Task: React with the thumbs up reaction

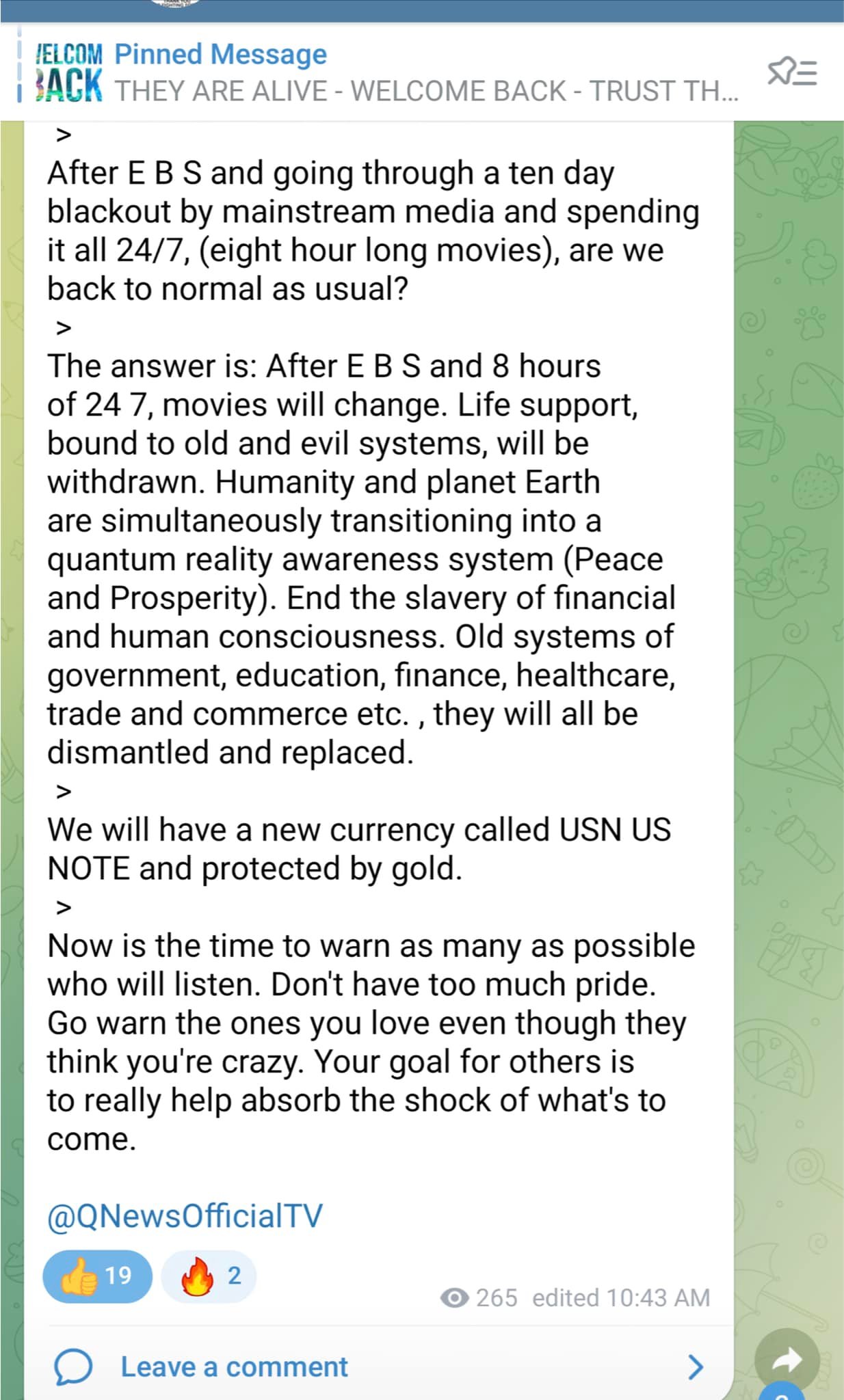Action: point(97,1276)
